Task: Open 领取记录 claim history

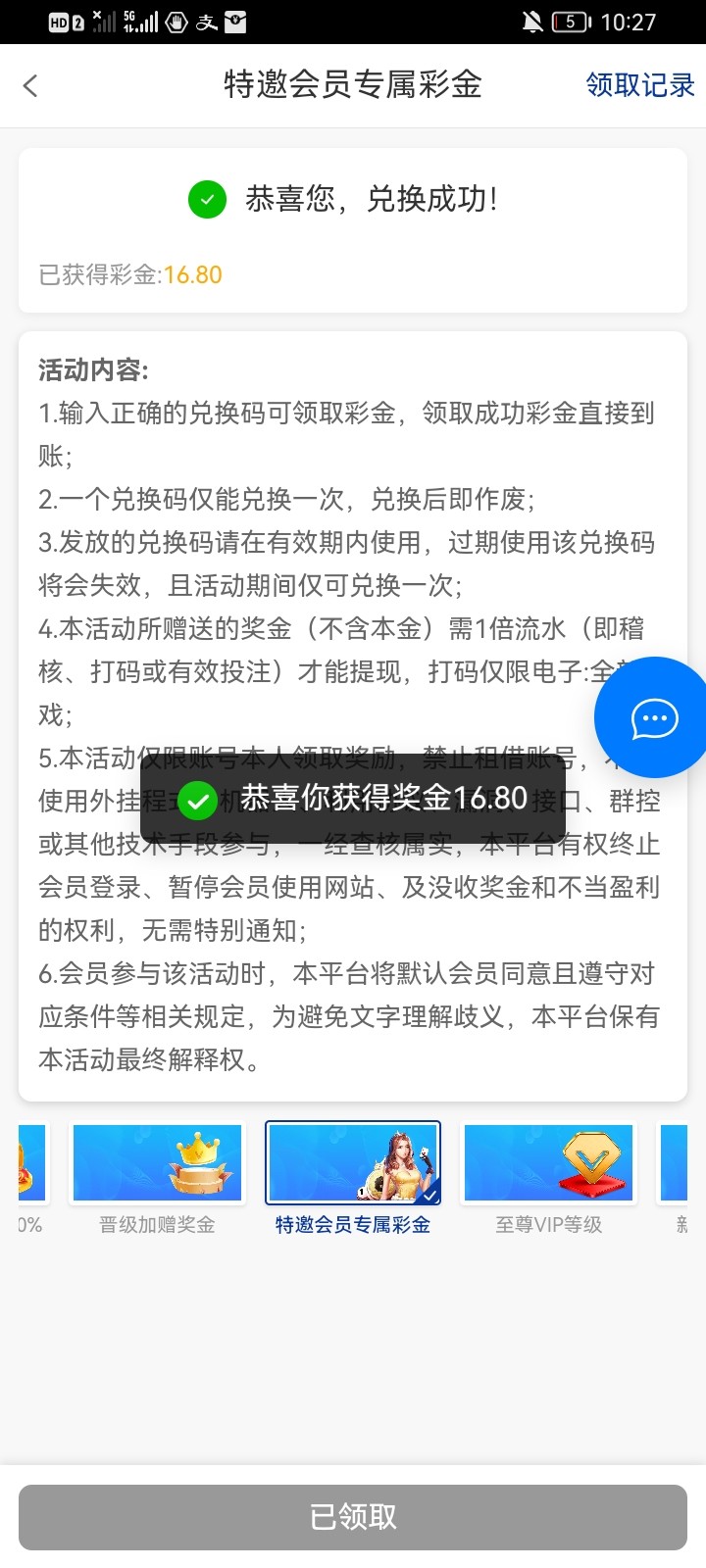Action: pos(639,85)
